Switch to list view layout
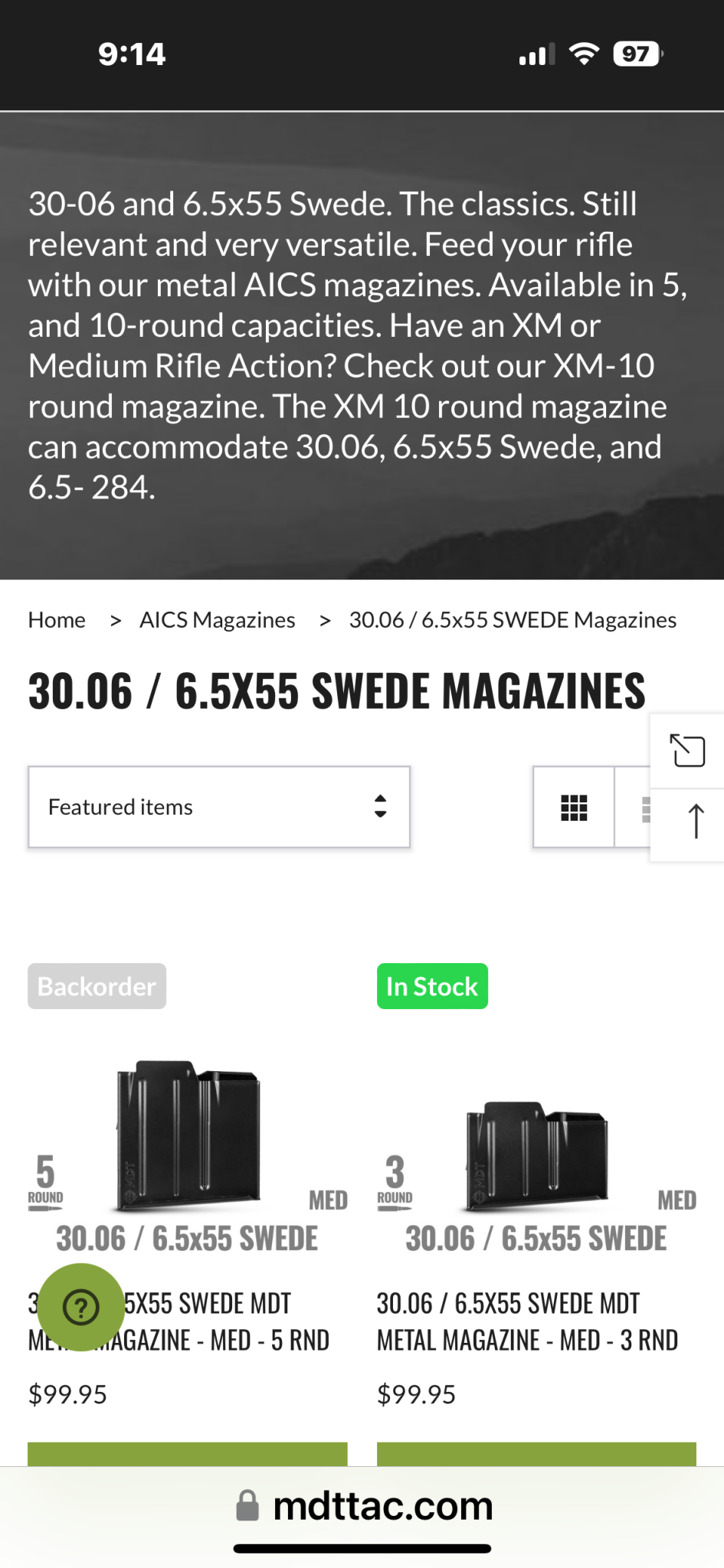724x1568 pixels. pyautogui.click(x=644, y=808)
